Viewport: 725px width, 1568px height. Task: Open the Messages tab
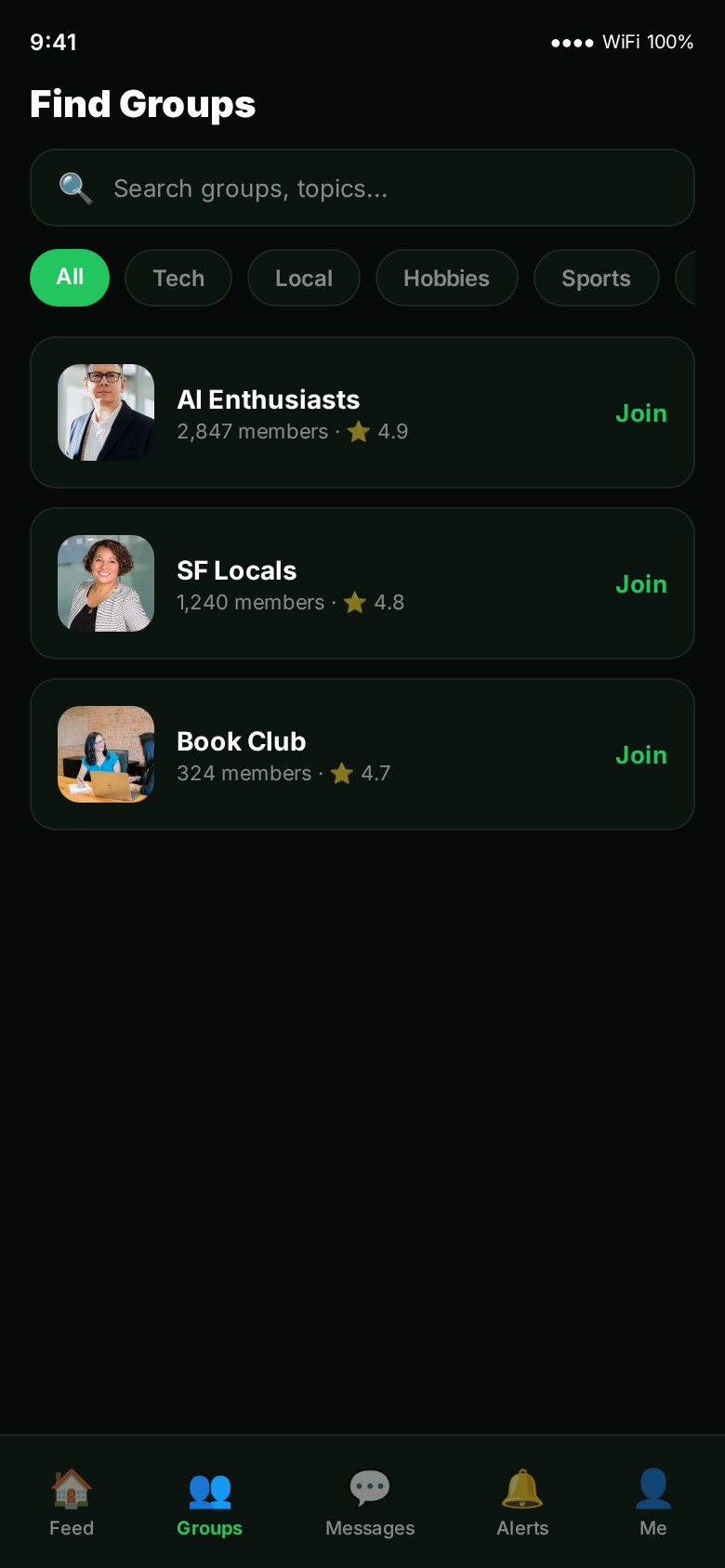point(370,1502)
